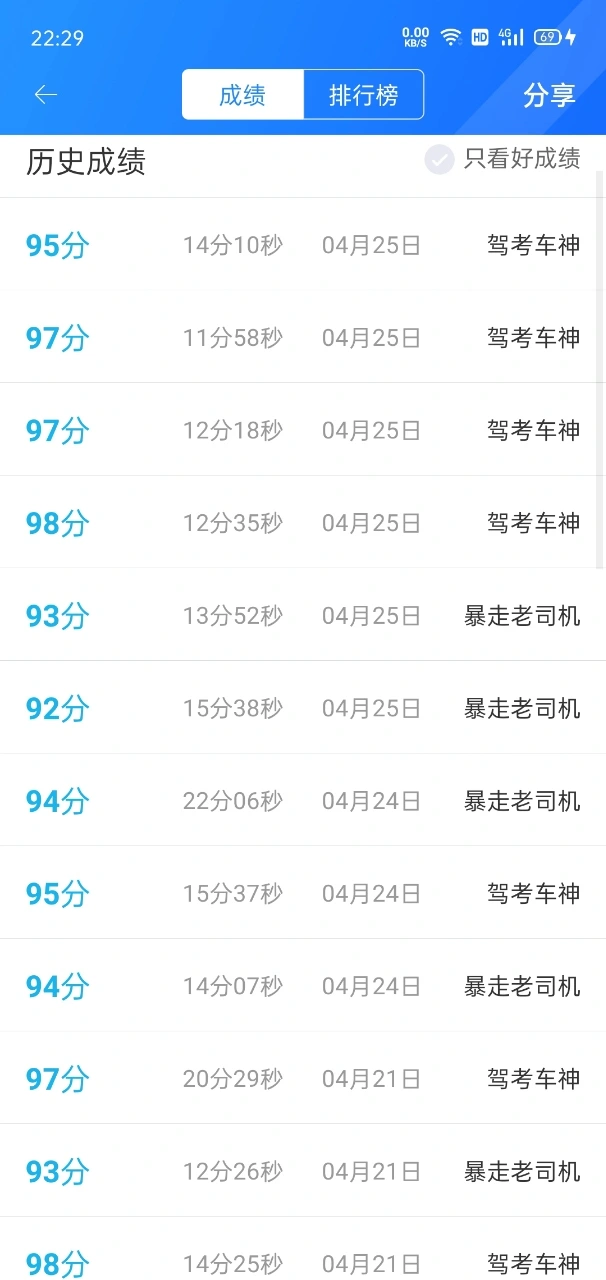This screenshot has width=606, height=1280.
Task: Switch to the 排行榜 tab
Action: 364,95
